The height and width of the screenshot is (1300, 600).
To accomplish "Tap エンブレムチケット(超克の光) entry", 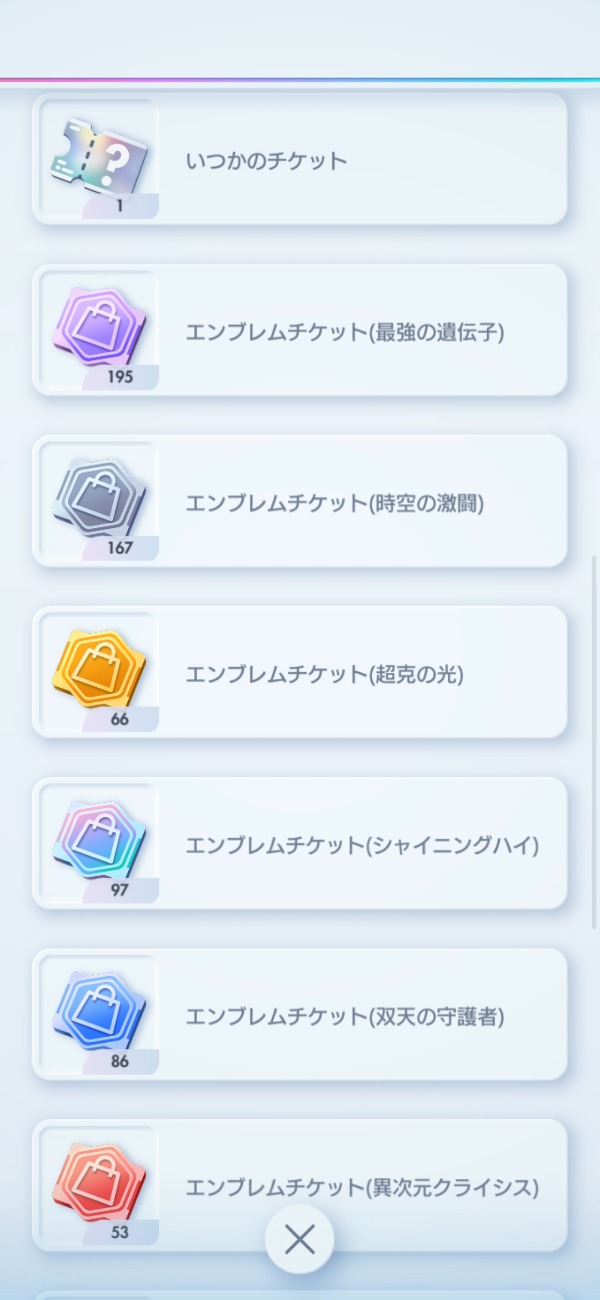I will click(x=300, y=672).
